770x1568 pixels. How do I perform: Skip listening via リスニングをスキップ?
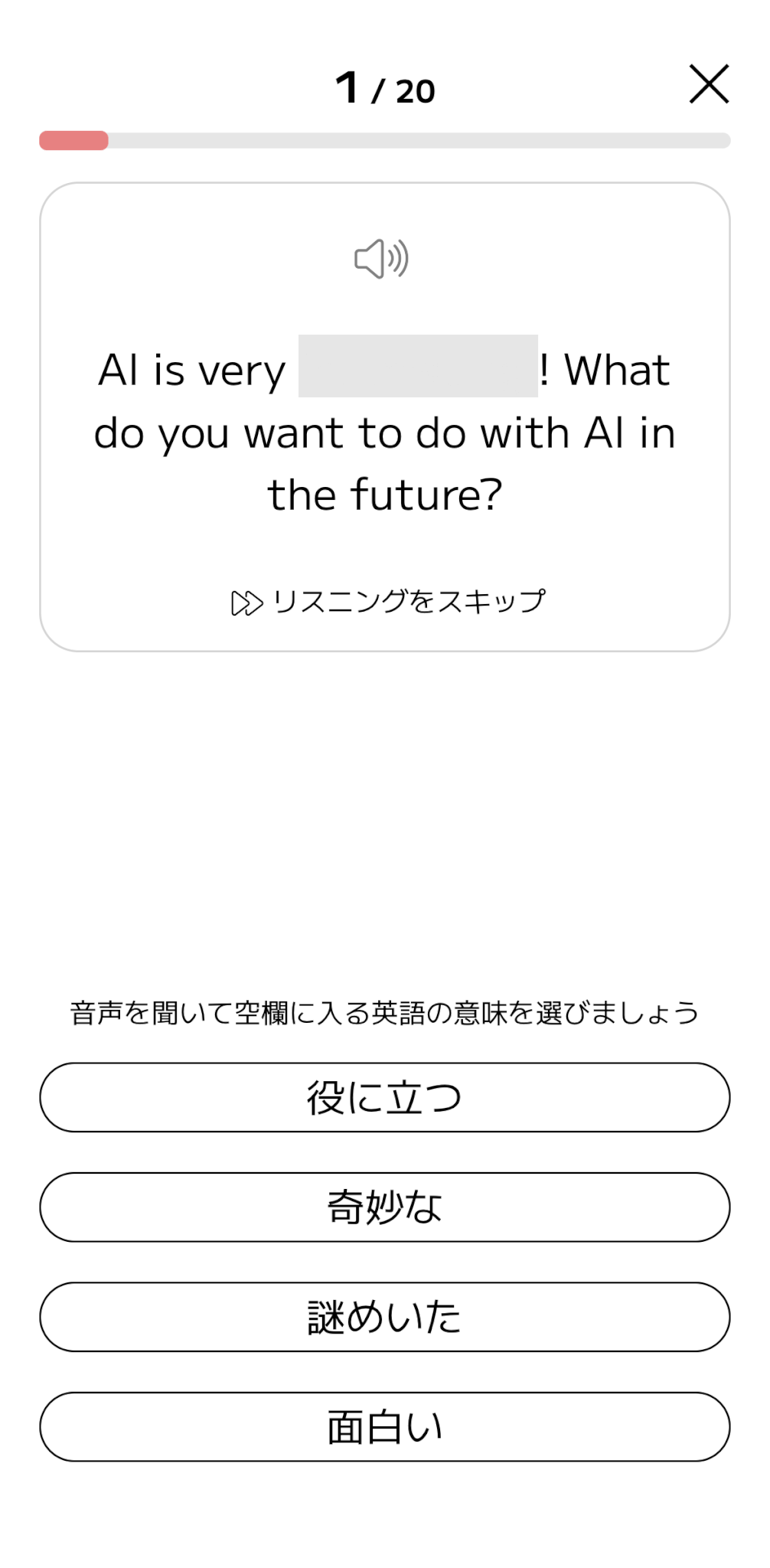tap(389, 602)
